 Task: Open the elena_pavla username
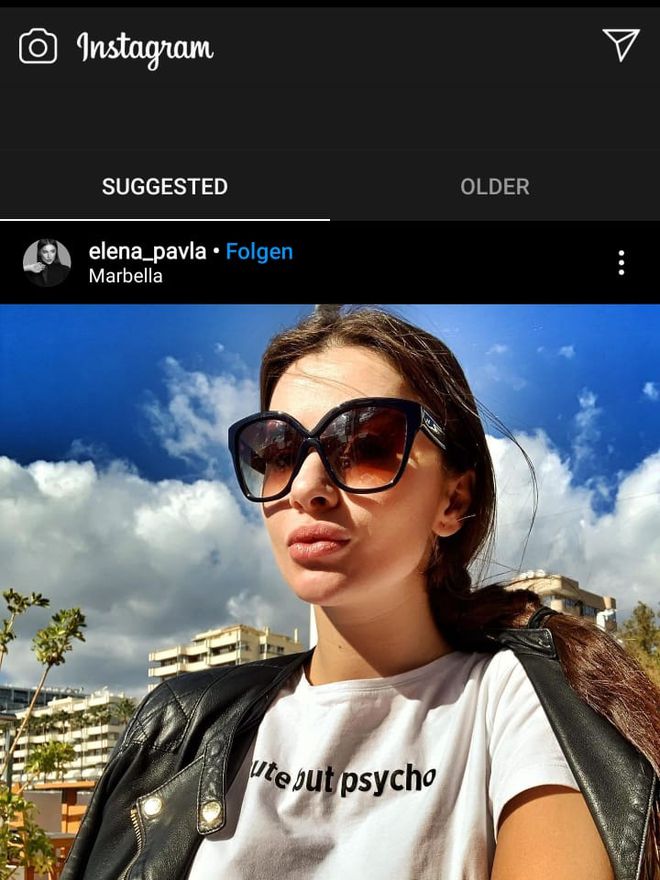[147, 252]
